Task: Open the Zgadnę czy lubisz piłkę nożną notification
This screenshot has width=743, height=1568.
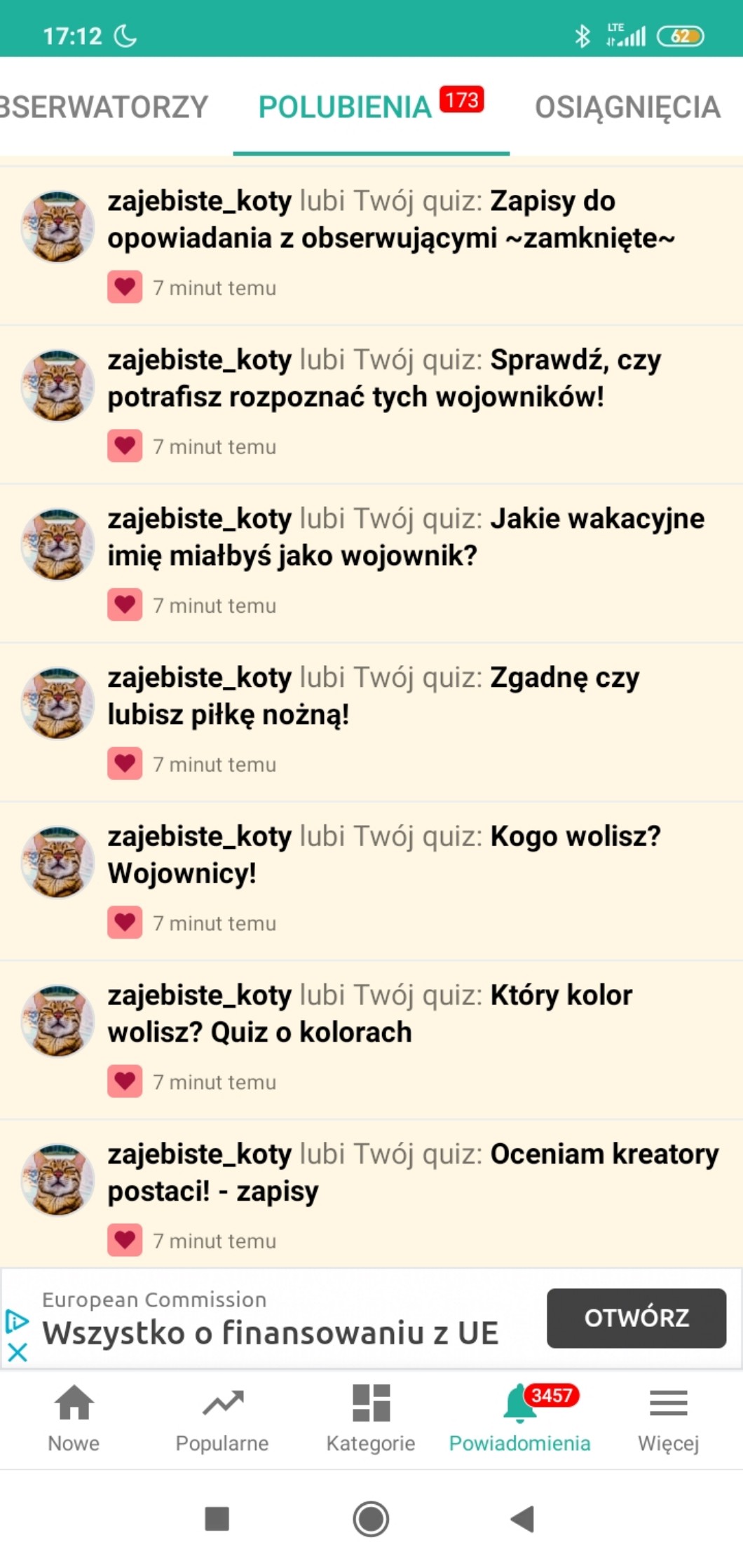Action: (373, 696)
